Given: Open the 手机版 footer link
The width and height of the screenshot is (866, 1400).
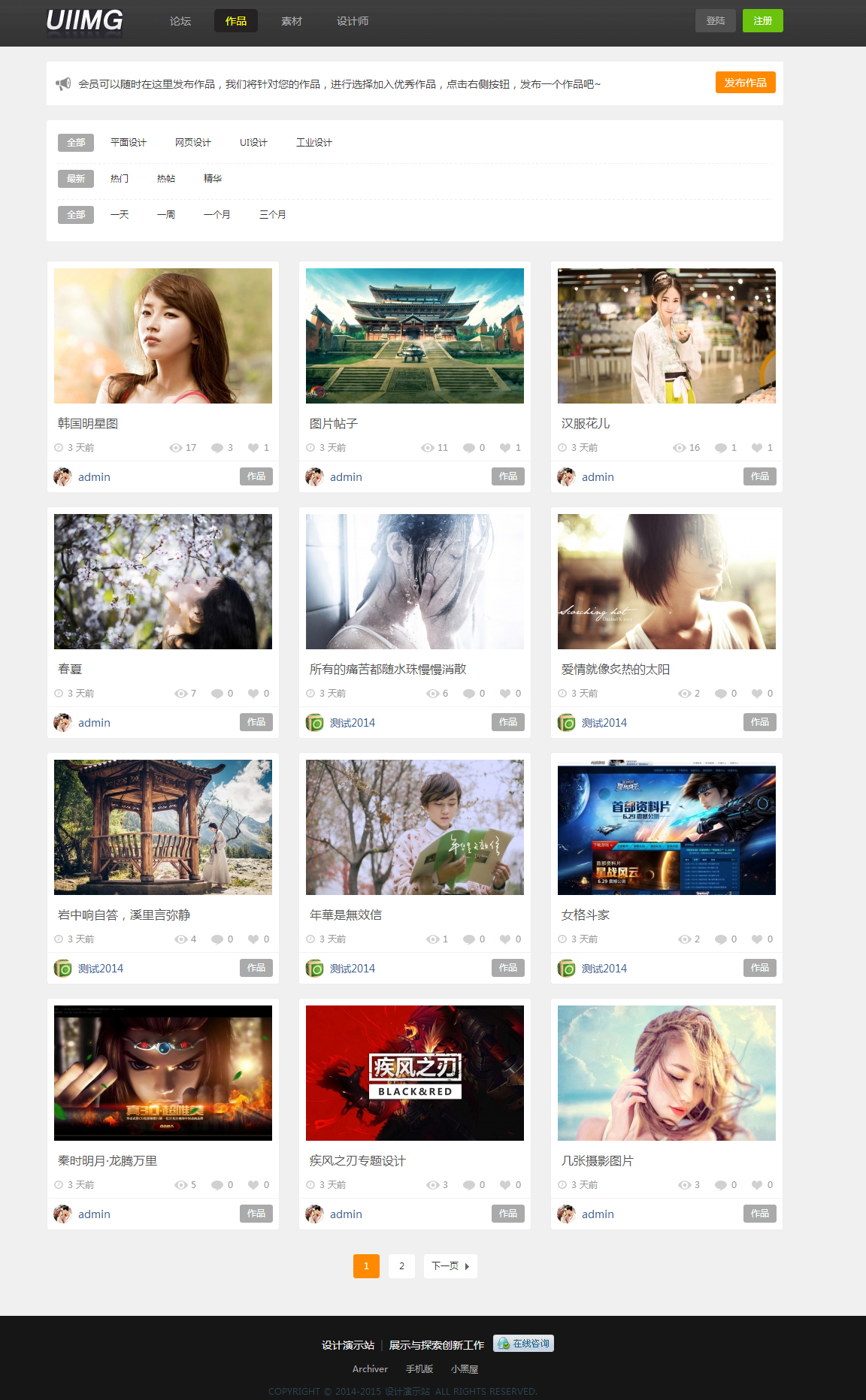Looking at the screenshot, I should point(419,1369).
